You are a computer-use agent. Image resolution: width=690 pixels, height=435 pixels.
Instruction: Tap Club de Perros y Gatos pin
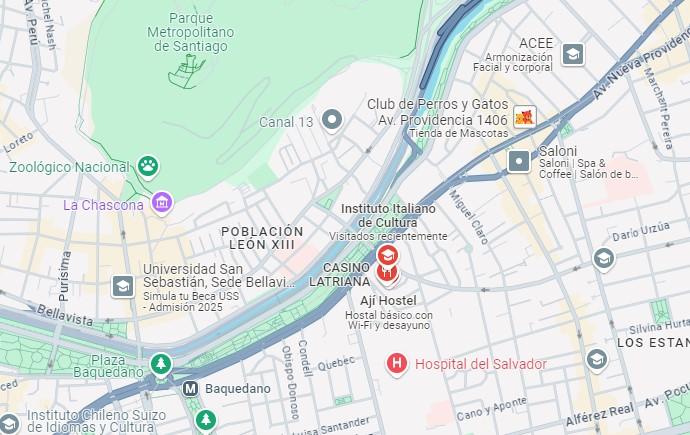(524, 117)
